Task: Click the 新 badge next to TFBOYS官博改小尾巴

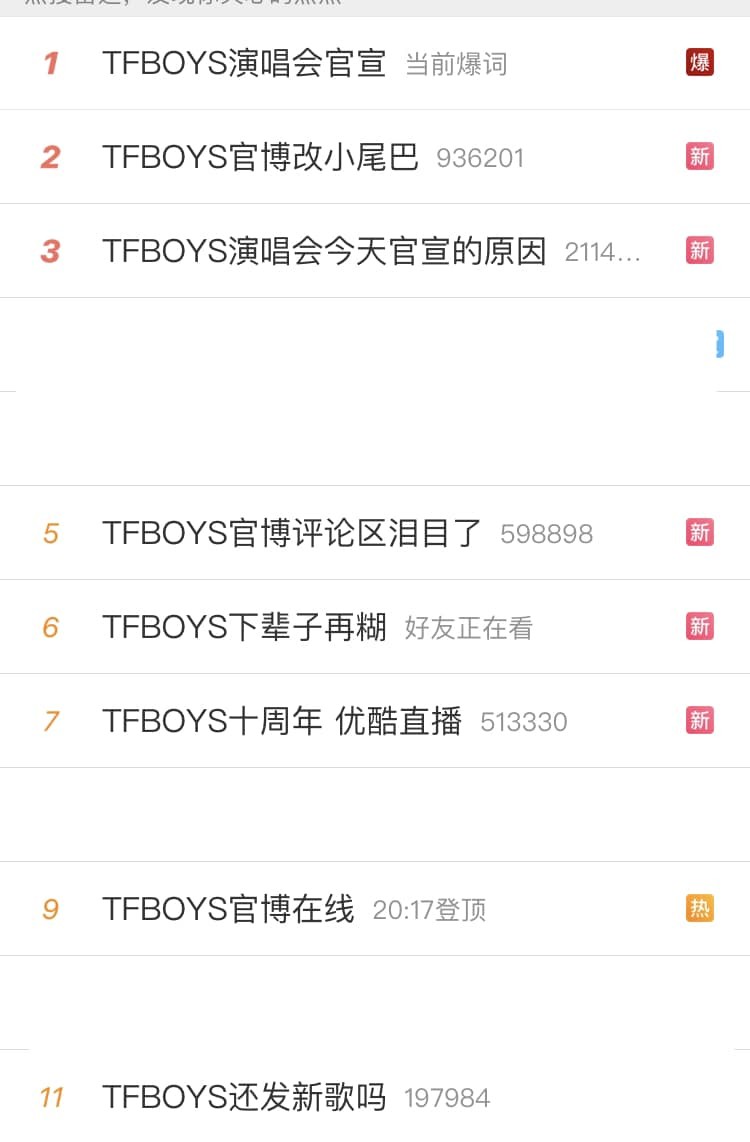Action: tap(699, 157)
